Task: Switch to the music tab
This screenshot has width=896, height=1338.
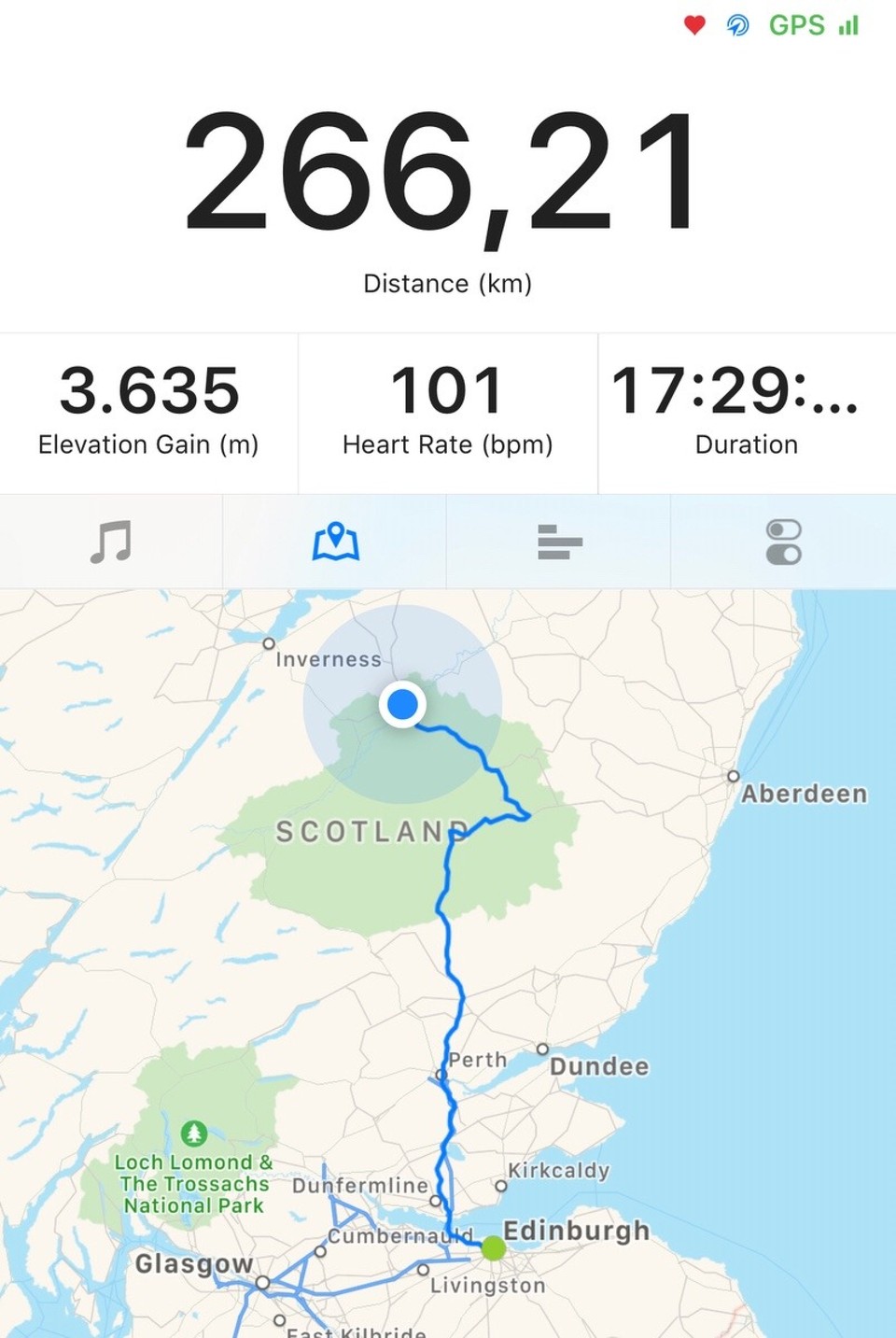Action: tap(111, 542)
